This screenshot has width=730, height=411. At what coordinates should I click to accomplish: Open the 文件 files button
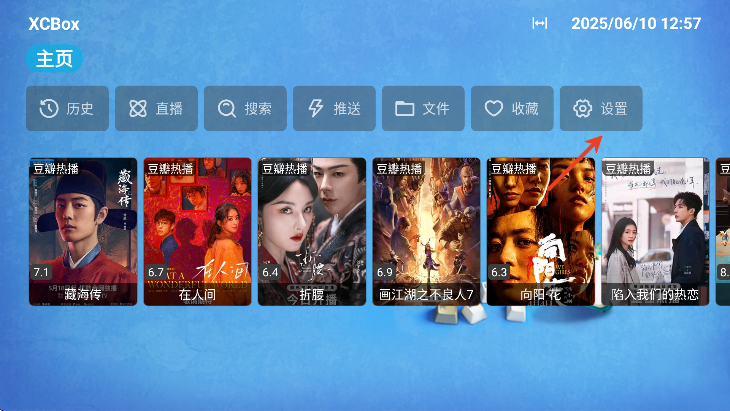click(424, 109)
